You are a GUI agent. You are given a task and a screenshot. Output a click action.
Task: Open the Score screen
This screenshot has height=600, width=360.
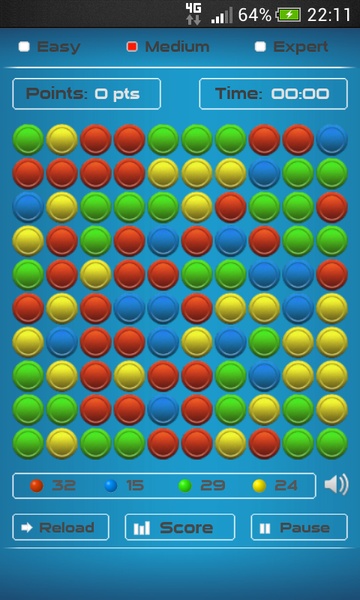[180, 527]
